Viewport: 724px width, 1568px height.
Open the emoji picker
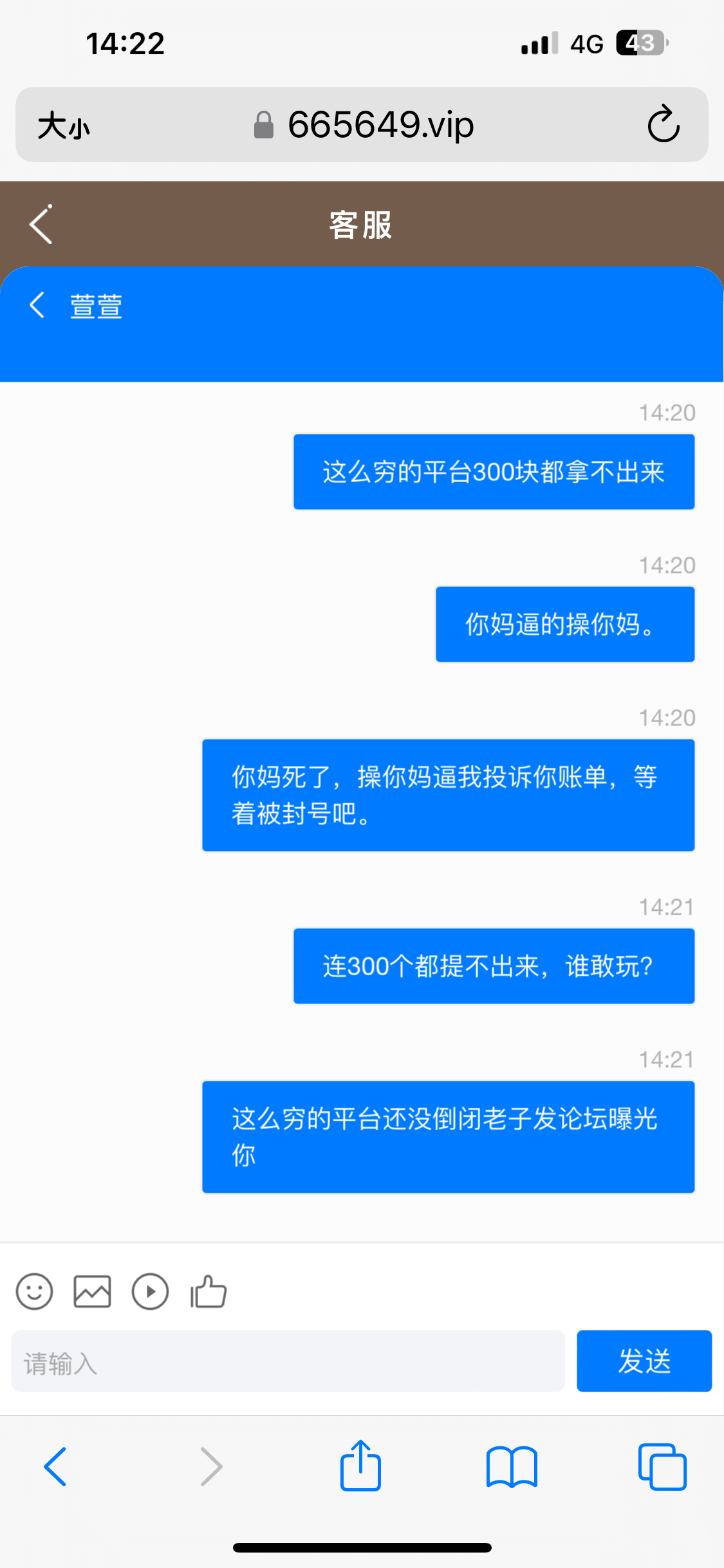pos(35,1291)
